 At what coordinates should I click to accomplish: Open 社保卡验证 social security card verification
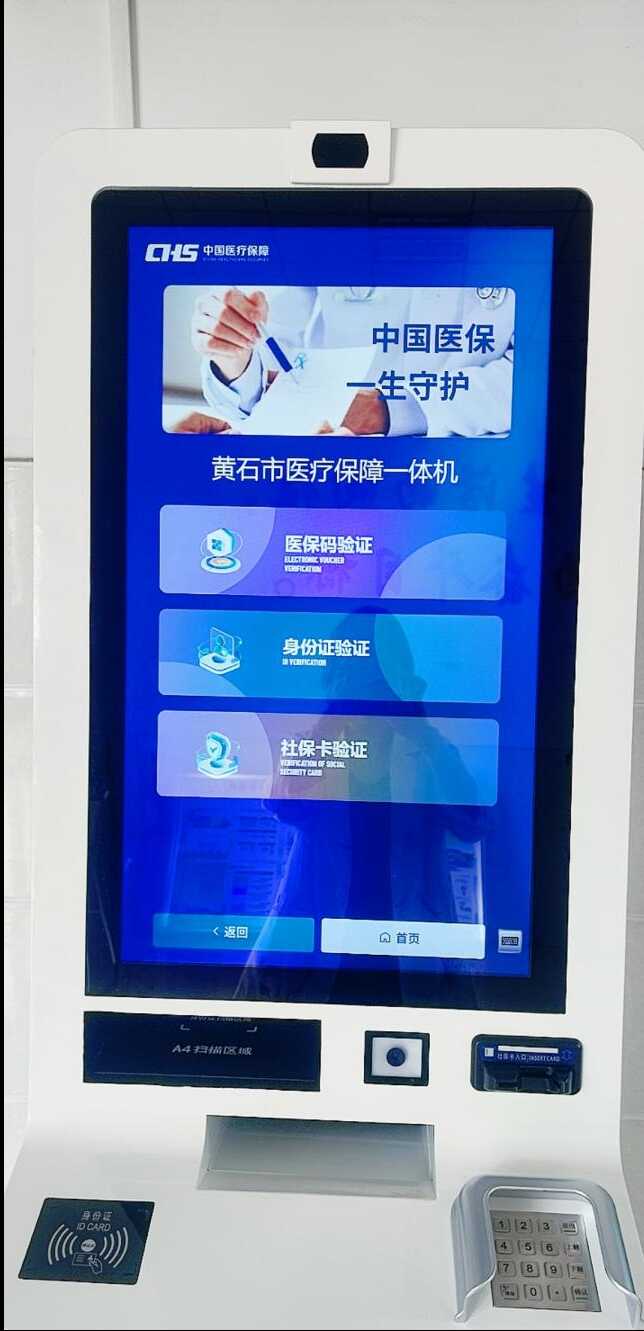tap(328, 758)
